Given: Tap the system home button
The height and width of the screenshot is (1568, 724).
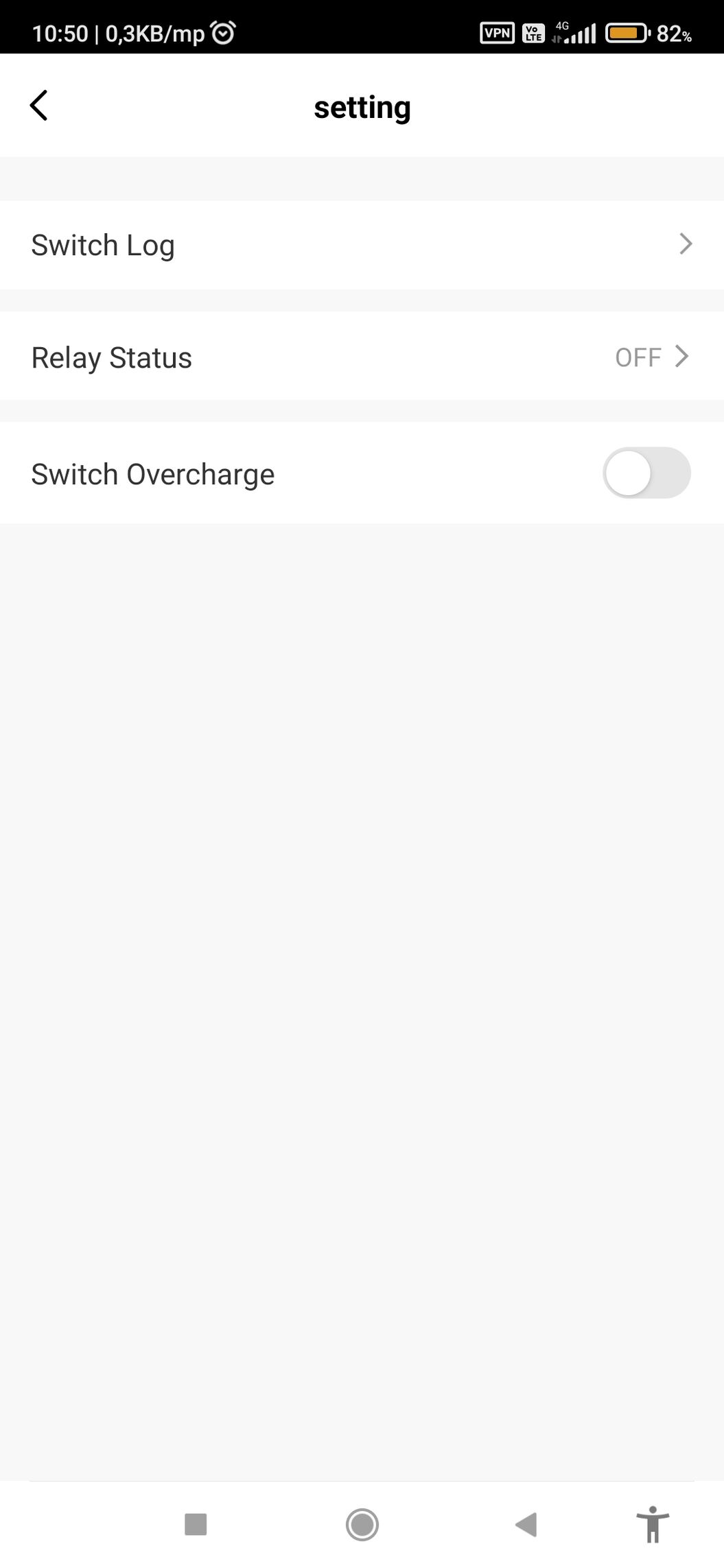Looking at the screenshot, I should click(x=362, y=1524).
